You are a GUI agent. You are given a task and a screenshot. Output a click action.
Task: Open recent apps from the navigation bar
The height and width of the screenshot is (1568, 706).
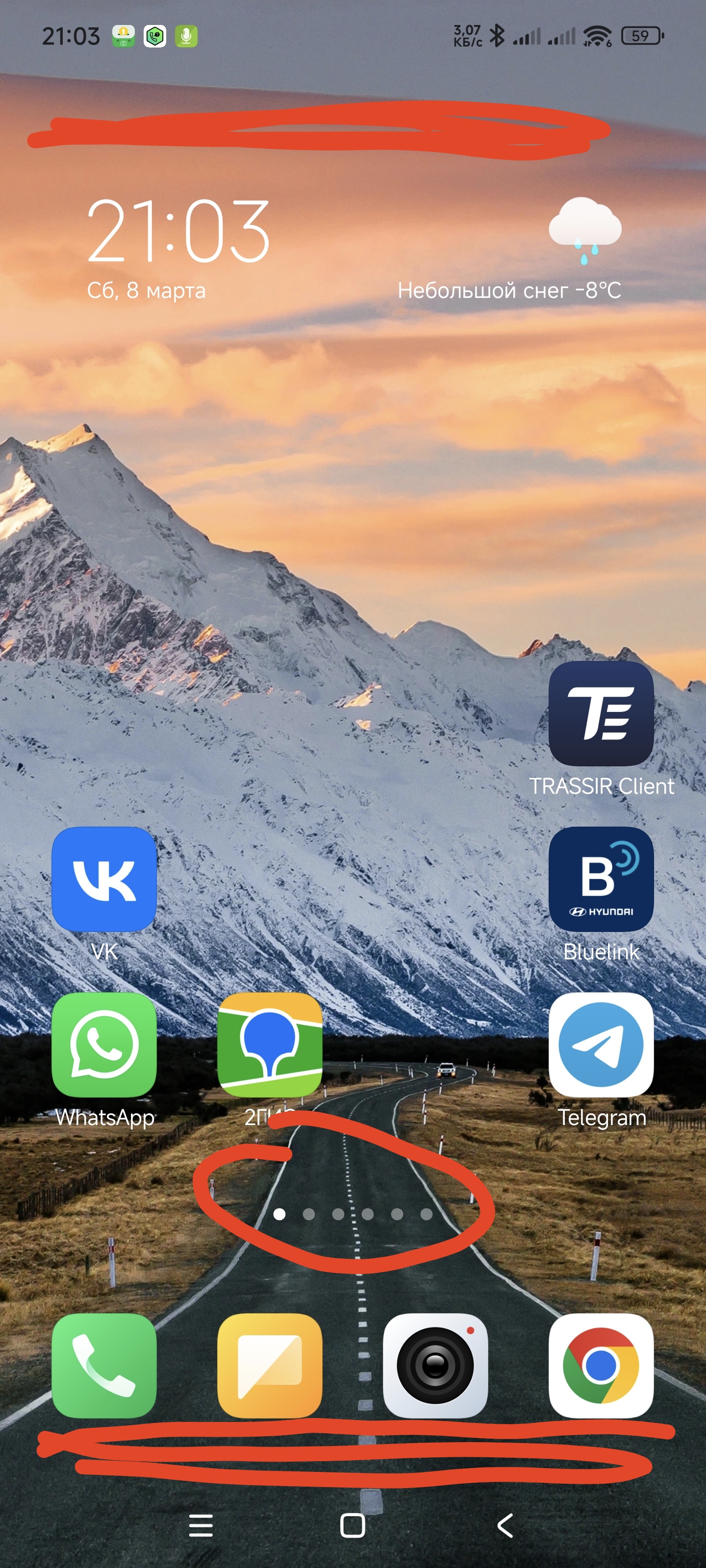pyautogui.click(x=201, y=1525)
